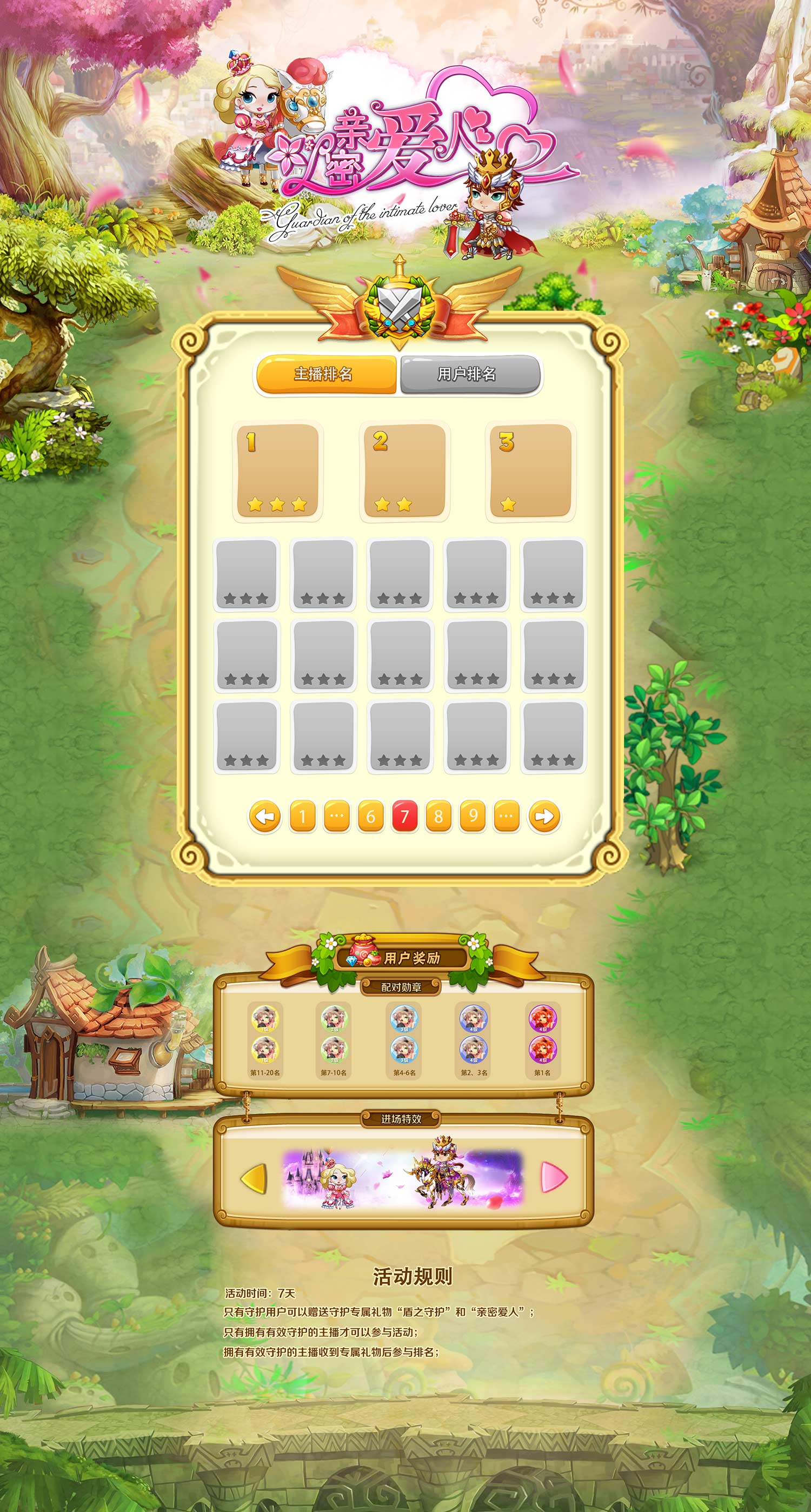Viewport: 811px width, 1512px height.
Task: Select ranking page 6
Action: tap(370, 817)
